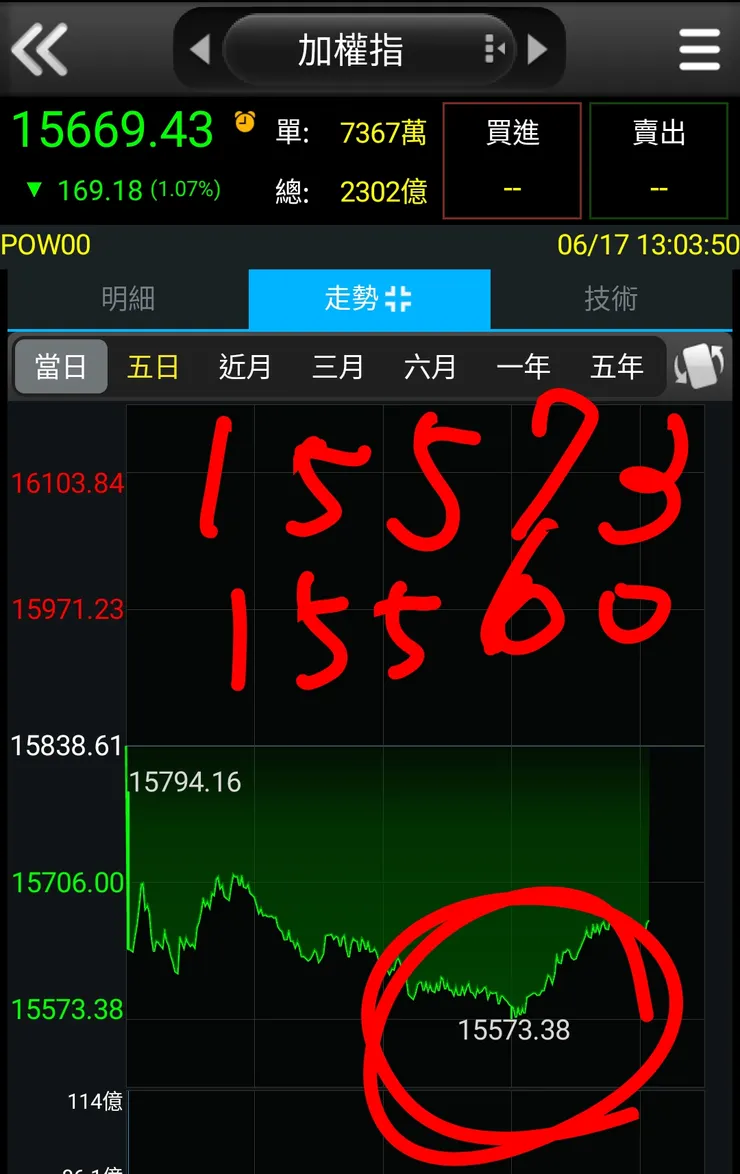Expand the 三月 chart period option
This screenshot has height=1174, width=740.
pyautogui.click(x=339, y=367)
